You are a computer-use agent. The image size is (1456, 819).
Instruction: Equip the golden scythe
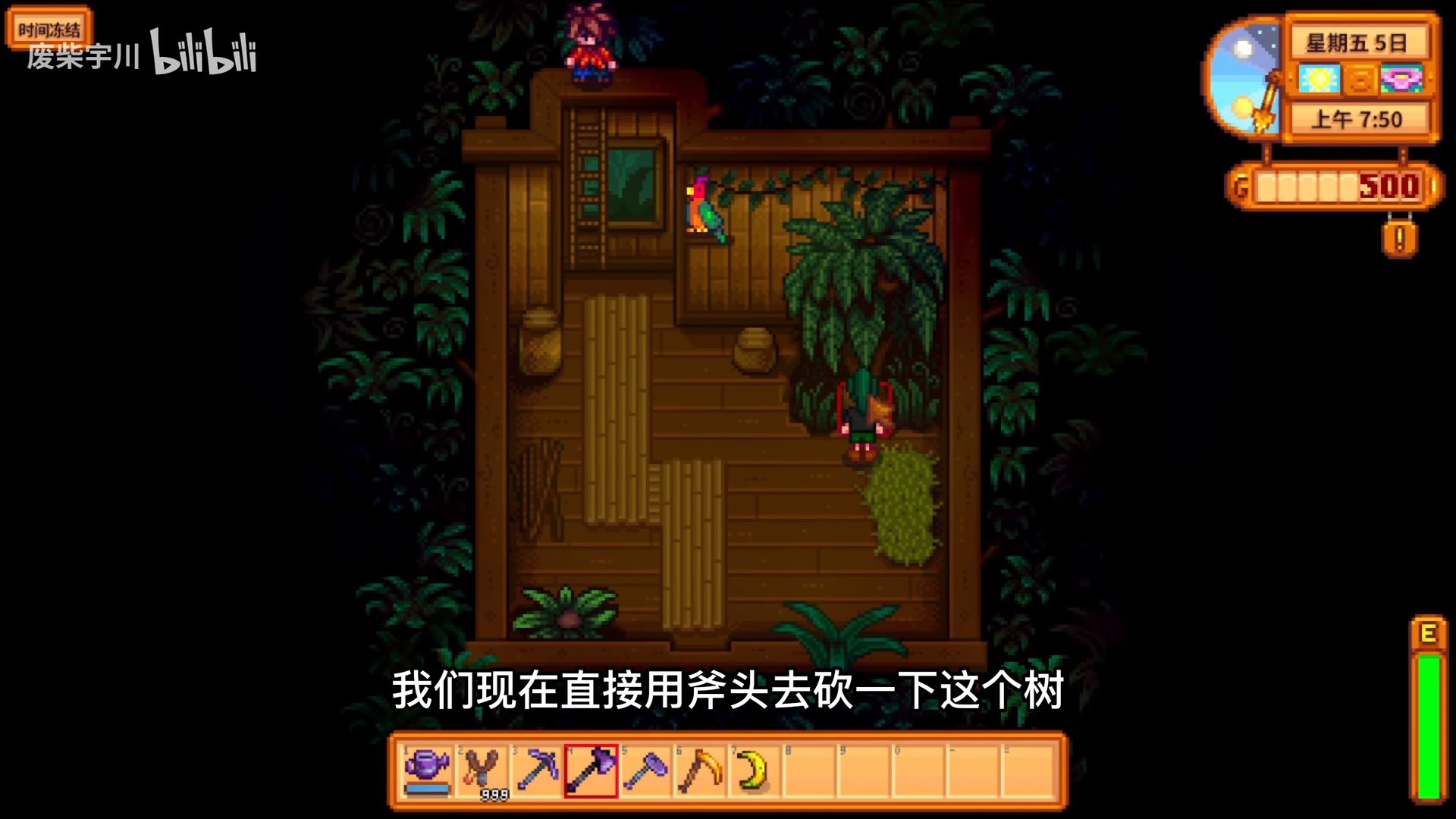point(700,770)
